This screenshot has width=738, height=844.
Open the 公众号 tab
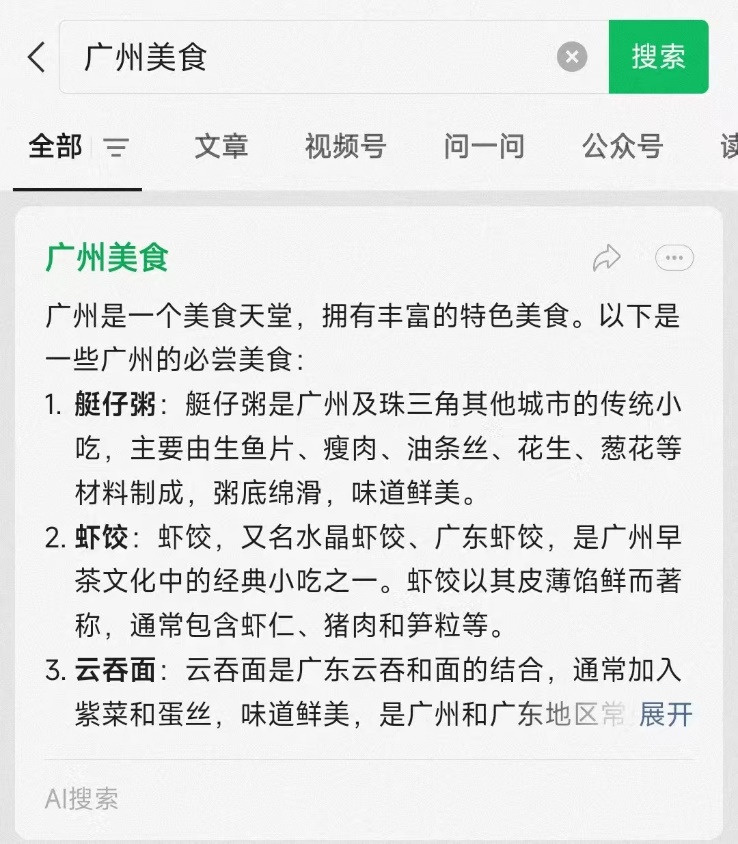[x=622, y=147]
